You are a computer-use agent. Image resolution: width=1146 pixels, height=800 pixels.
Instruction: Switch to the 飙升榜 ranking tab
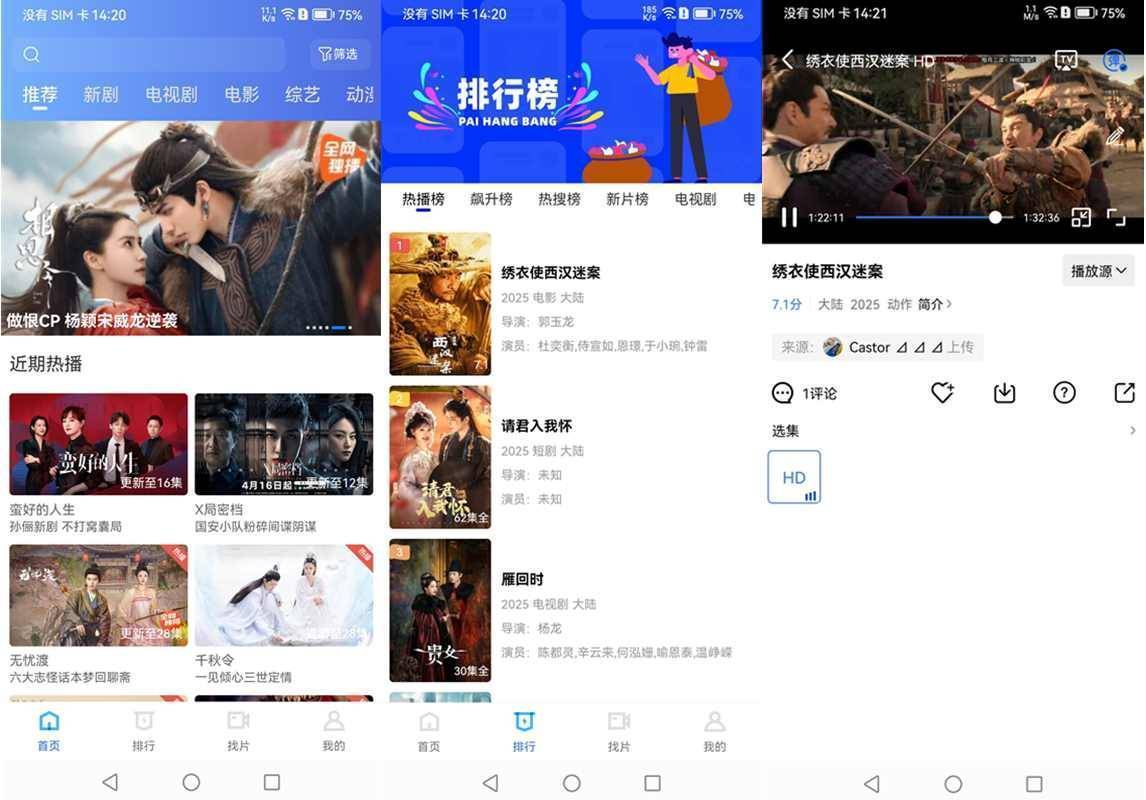tap(491, 199)
